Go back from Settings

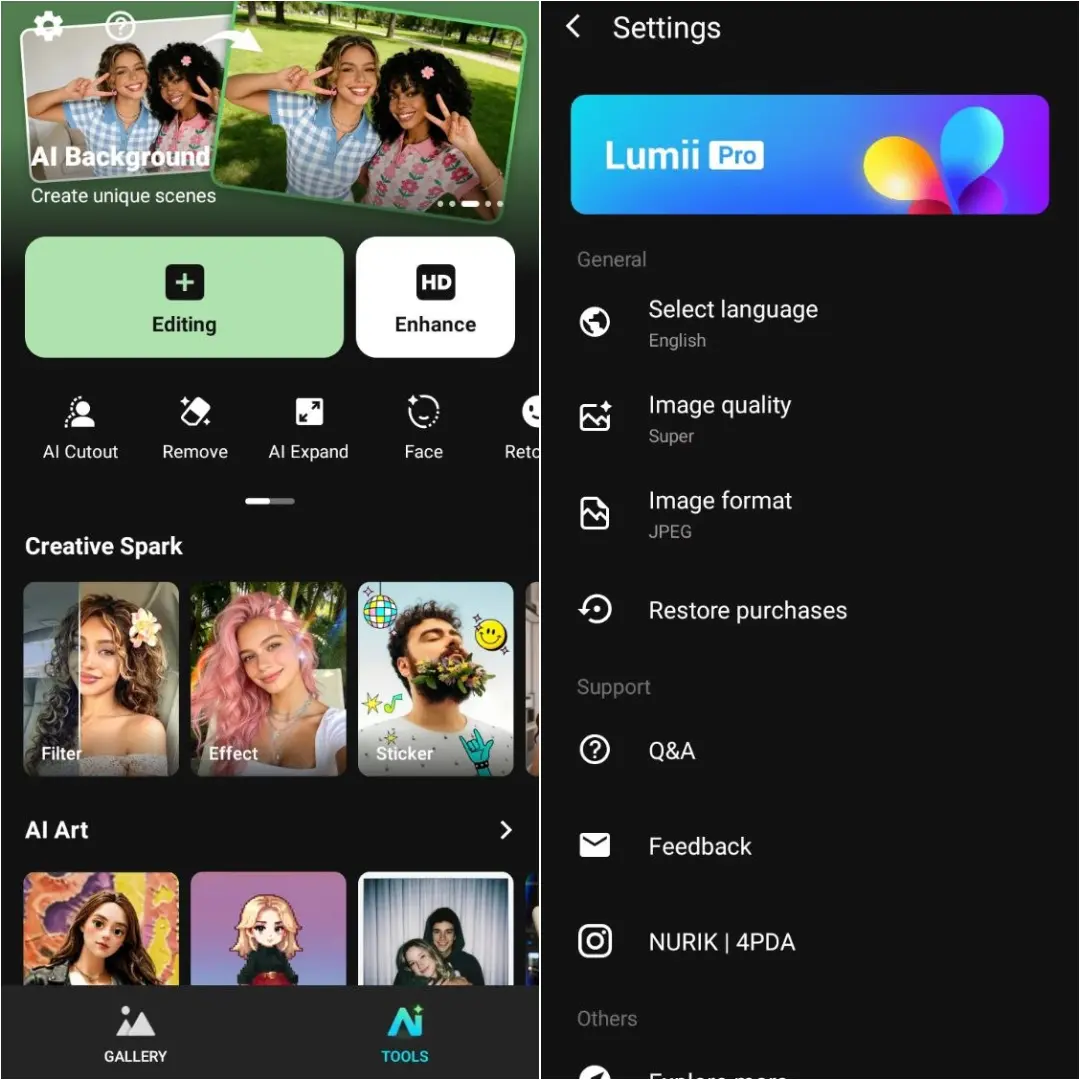tap(573, 27)
